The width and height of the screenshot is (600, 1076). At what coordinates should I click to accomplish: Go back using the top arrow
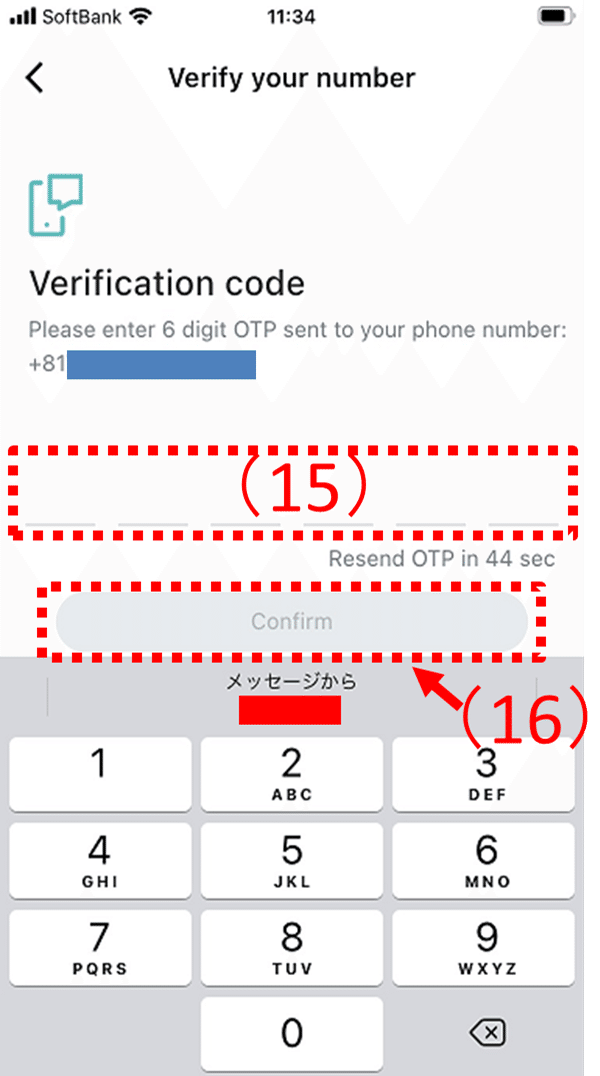click(34, 78)
